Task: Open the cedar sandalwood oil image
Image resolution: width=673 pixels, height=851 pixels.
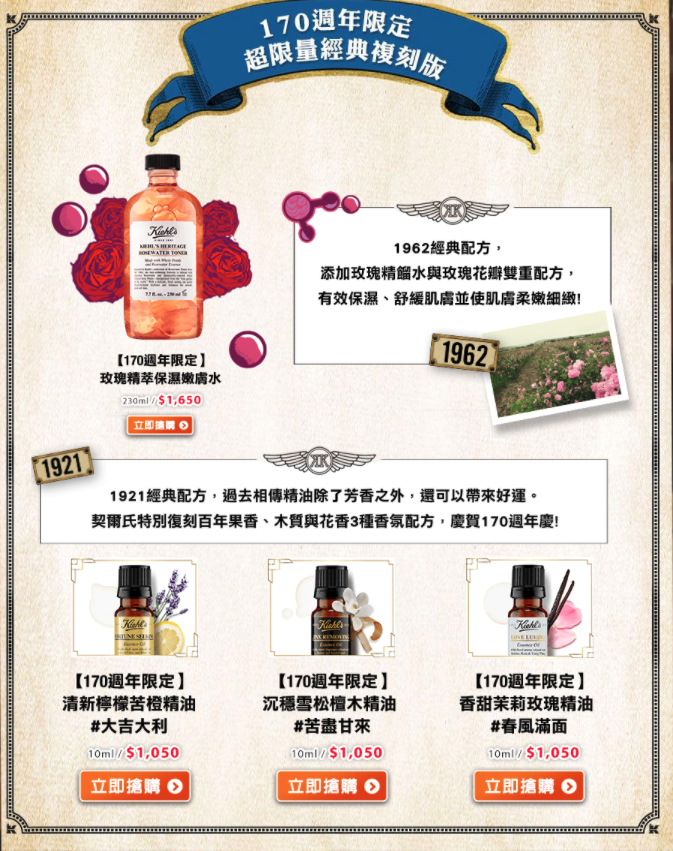Action: pyautogui.click(x=330, y=606)
